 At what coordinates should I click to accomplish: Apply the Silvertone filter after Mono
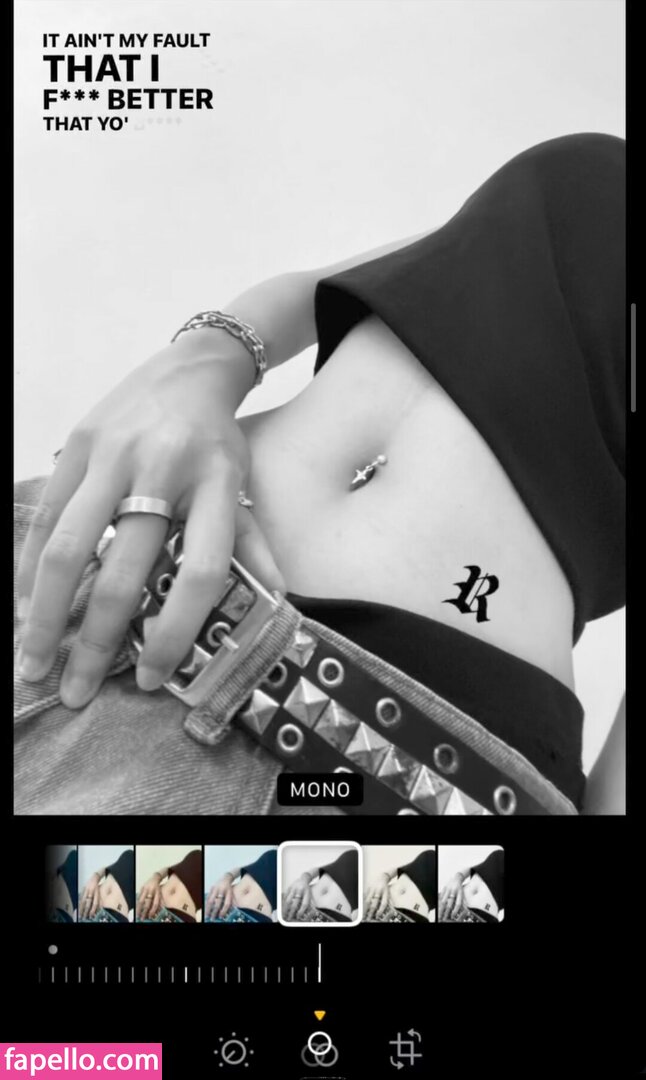click(x=398, y=884)
